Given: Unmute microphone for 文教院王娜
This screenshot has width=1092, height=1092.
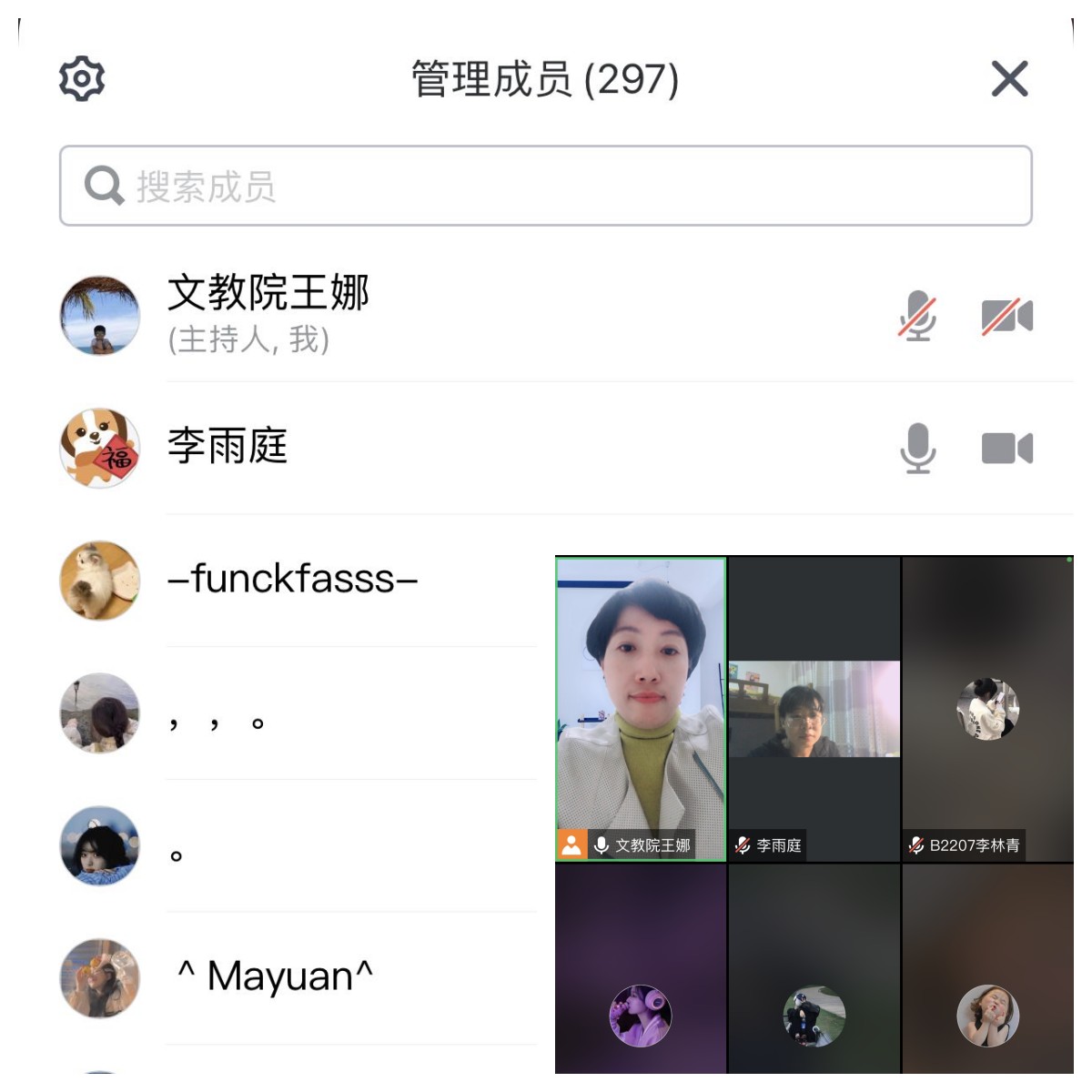Looking at the screenshot, I should point(917,316).
